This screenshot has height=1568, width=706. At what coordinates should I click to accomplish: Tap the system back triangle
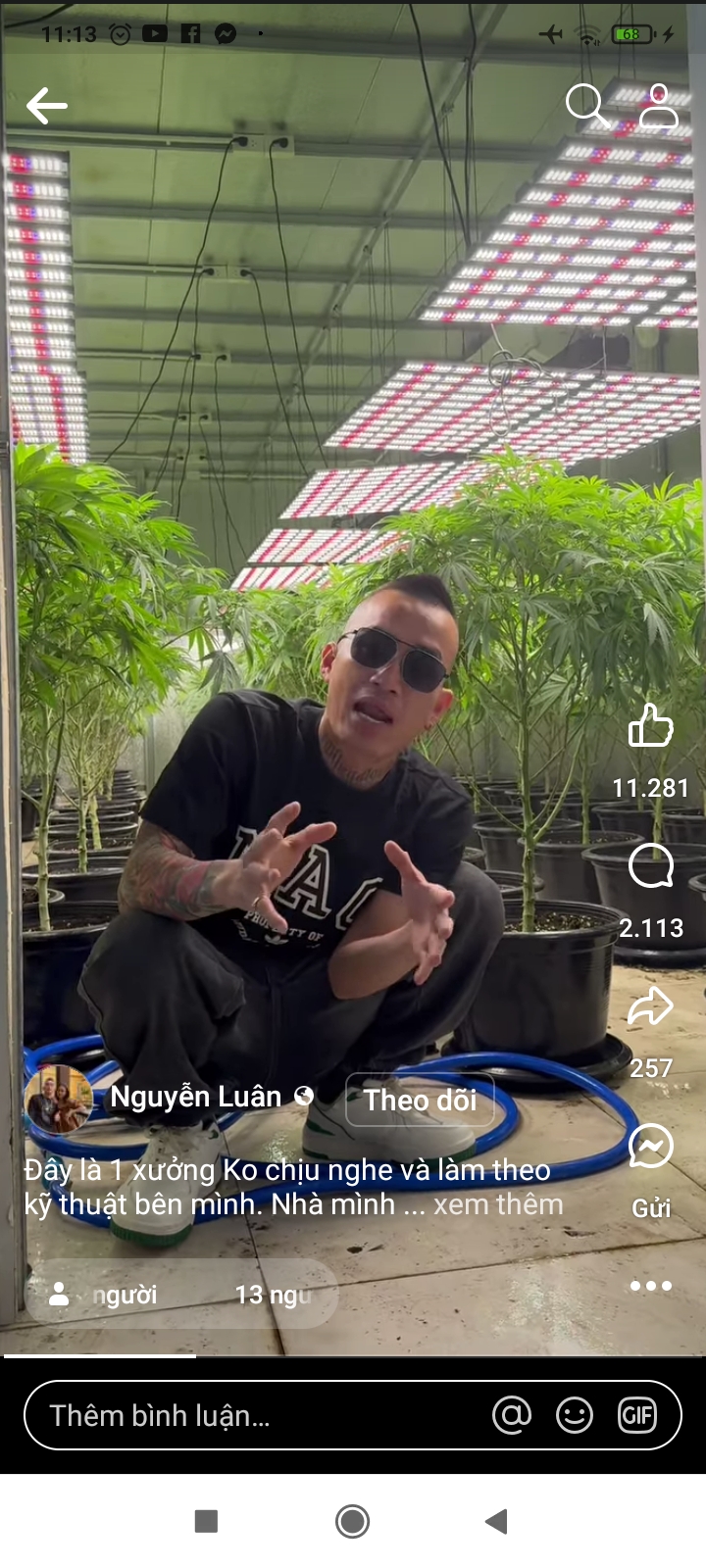point(497,1521)
